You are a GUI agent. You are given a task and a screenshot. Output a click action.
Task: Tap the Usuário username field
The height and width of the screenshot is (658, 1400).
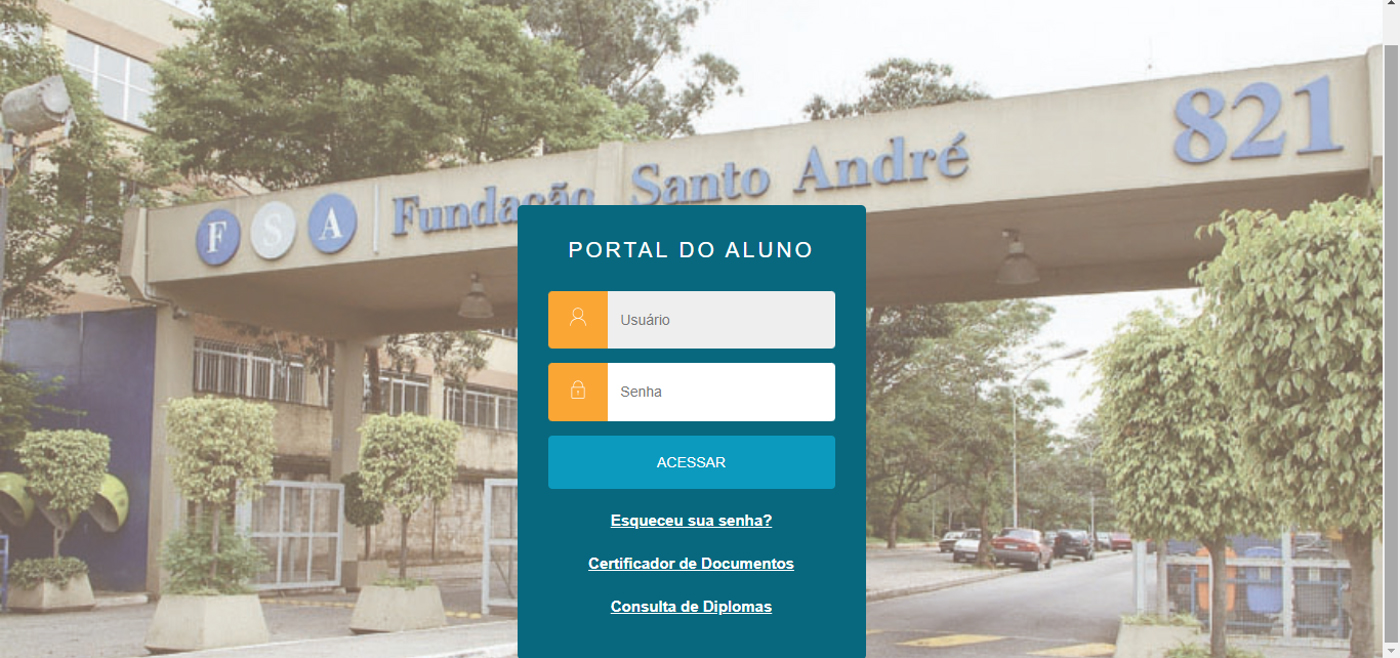(720, 320)
